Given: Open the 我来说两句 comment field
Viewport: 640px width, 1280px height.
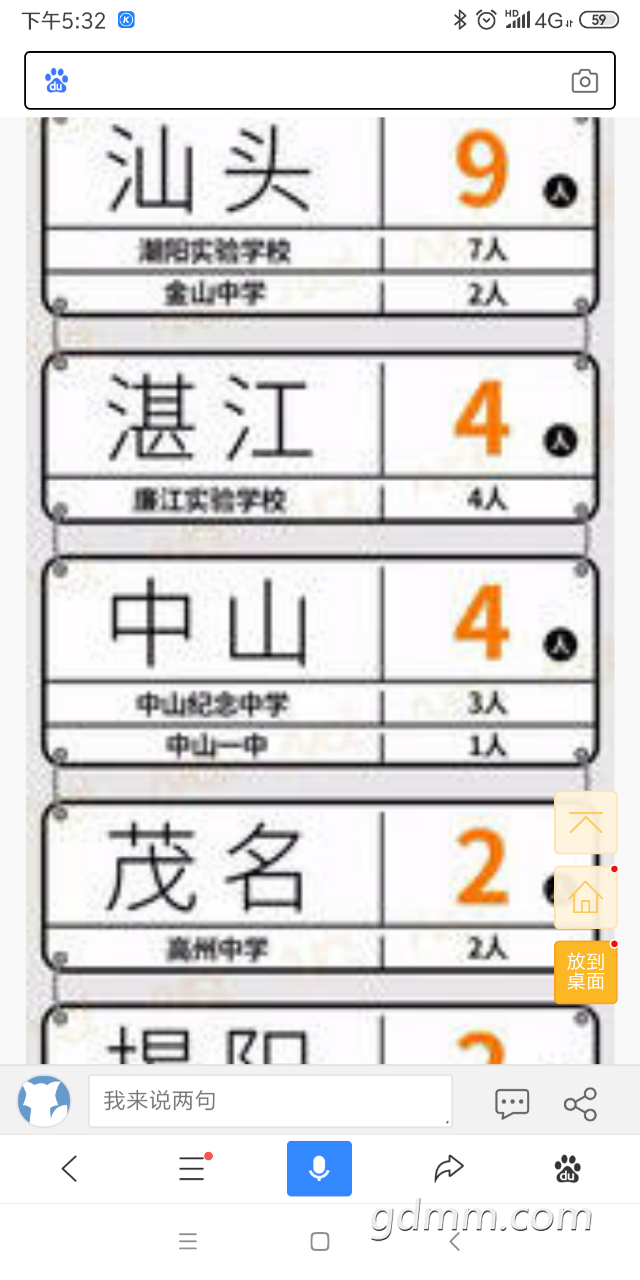Looking at the screenshot, I should tap(270, 1101).
